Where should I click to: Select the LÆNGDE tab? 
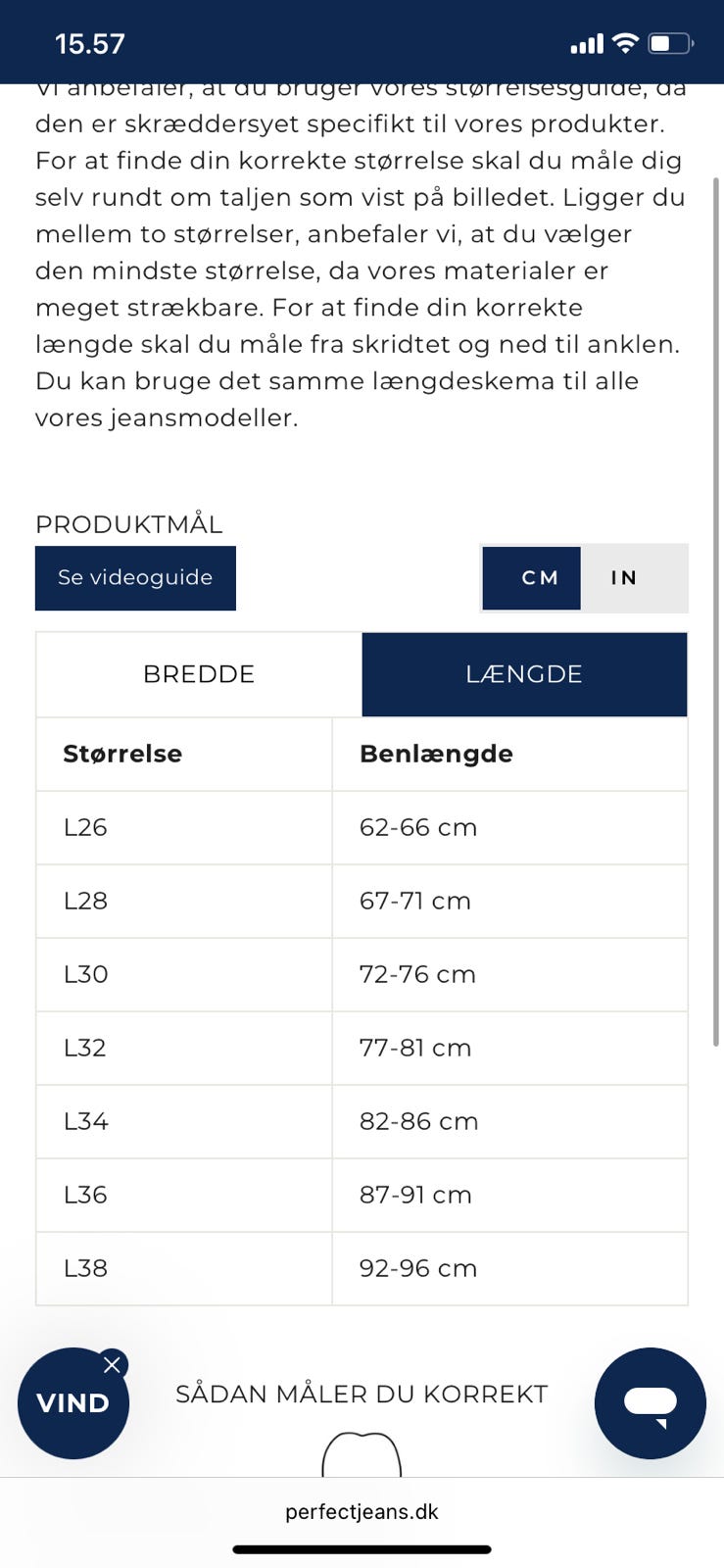point(523,673)
